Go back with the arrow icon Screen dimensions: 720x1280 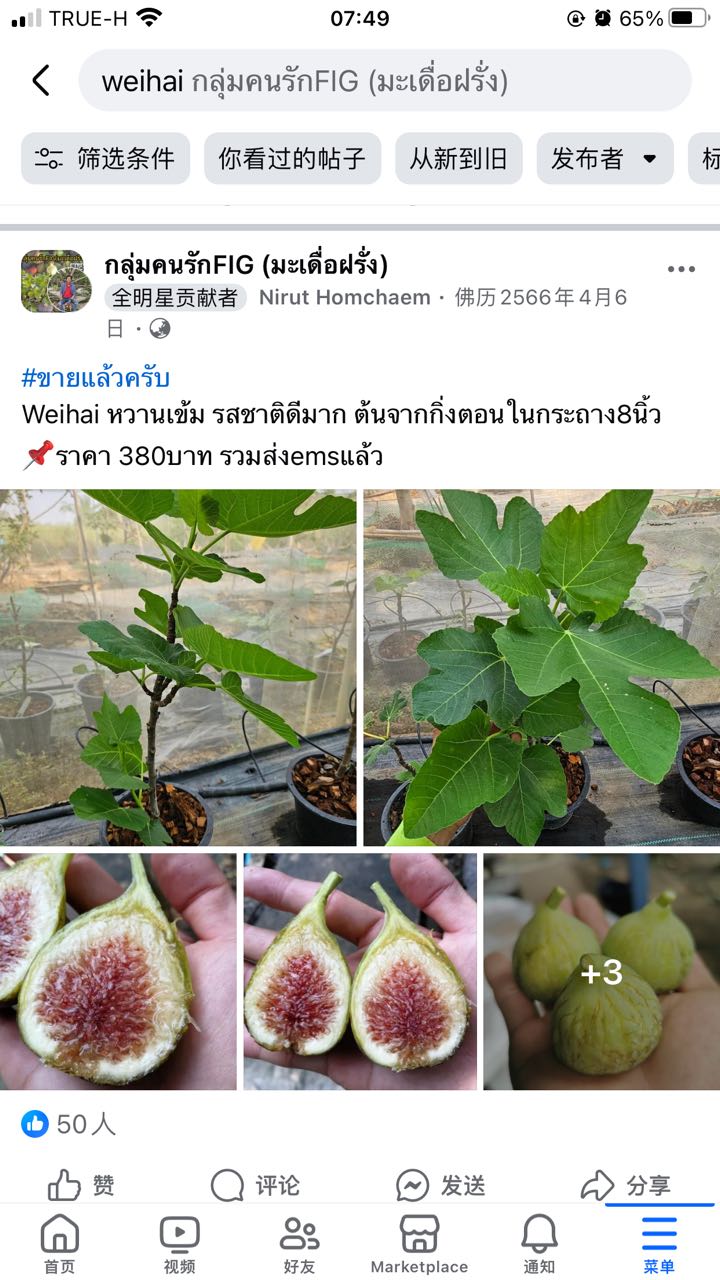click(41, 81)
